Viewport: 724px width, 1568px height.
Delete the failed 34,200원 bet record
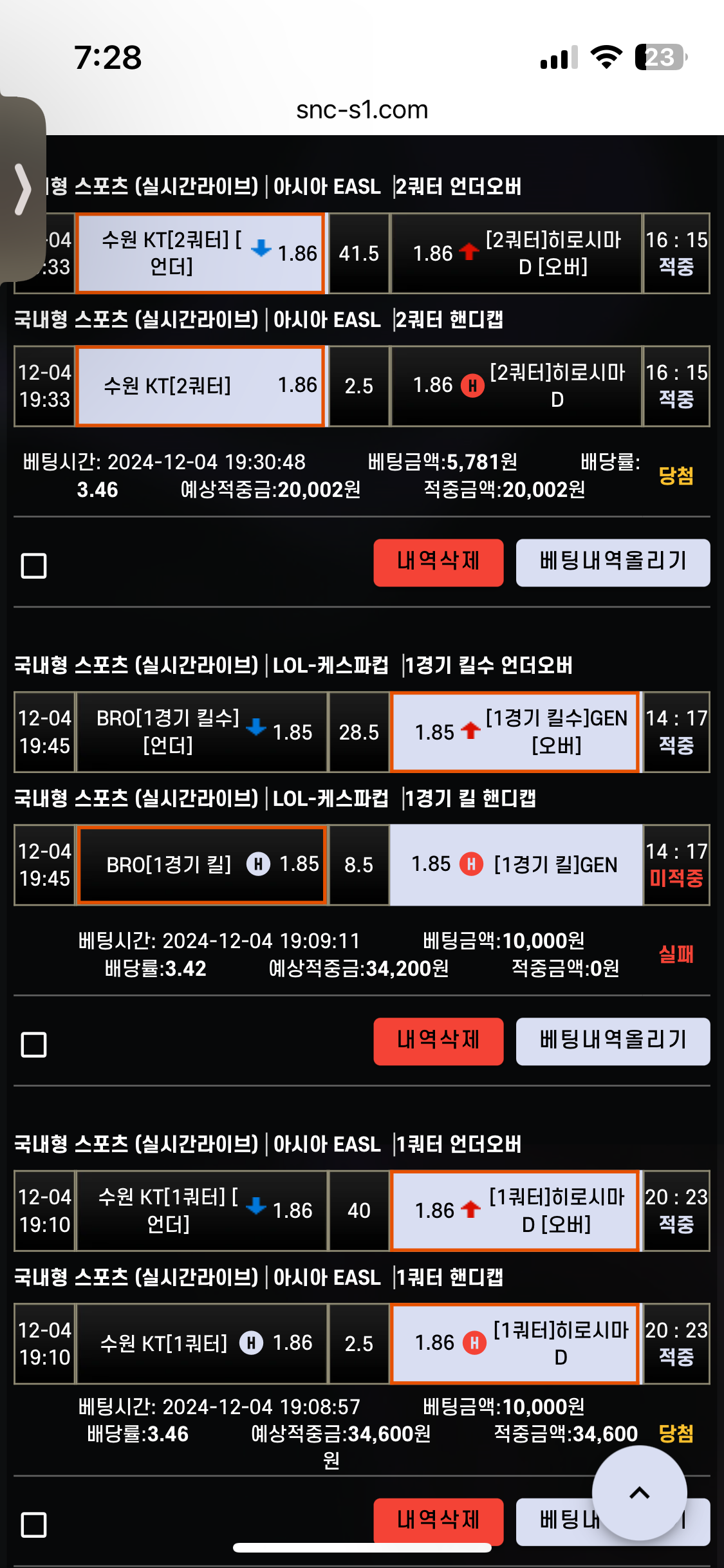coord(438,1041)
